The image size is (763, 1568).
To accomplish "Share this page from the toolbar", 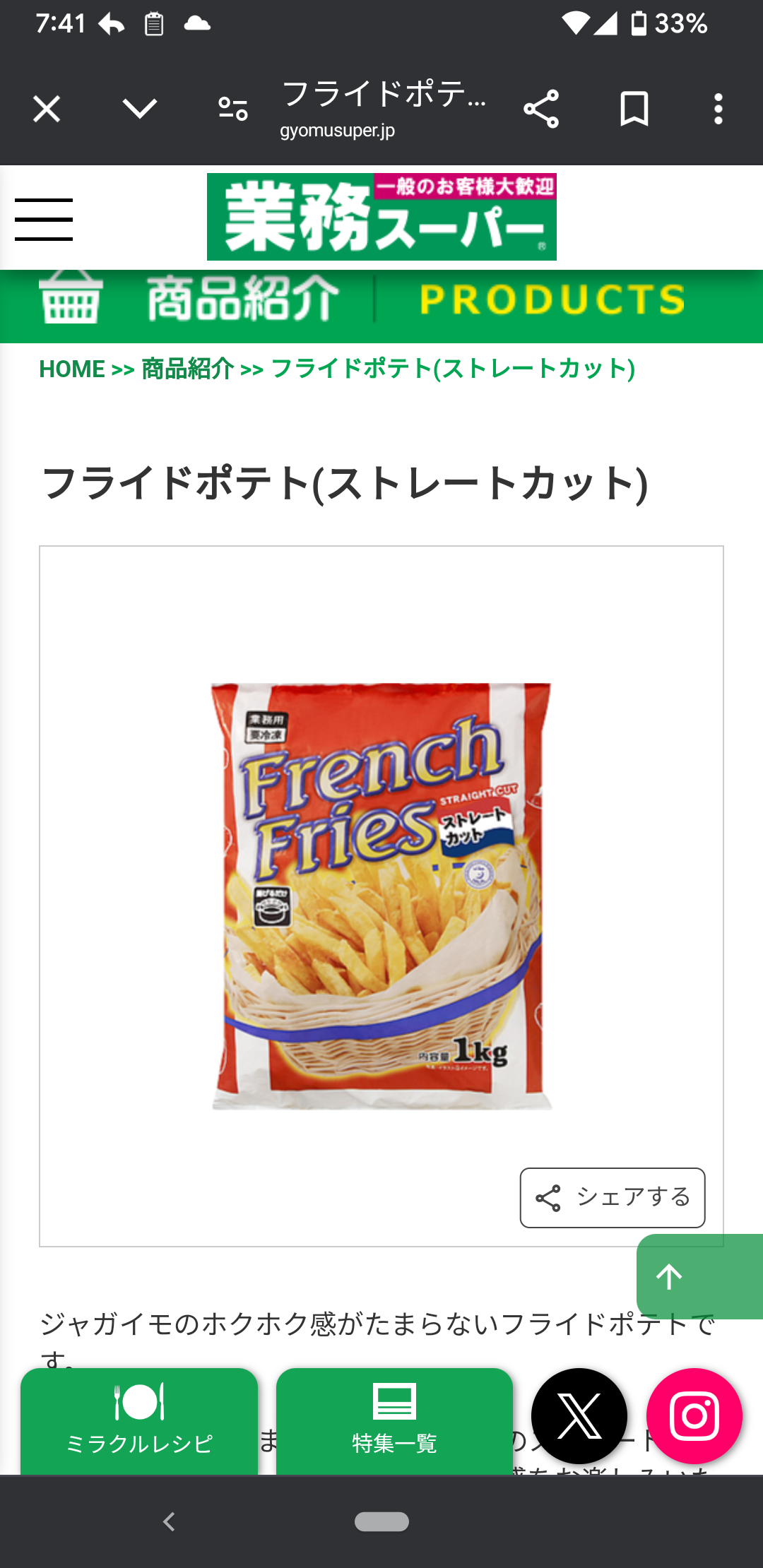I will click(x=541, y=109).
